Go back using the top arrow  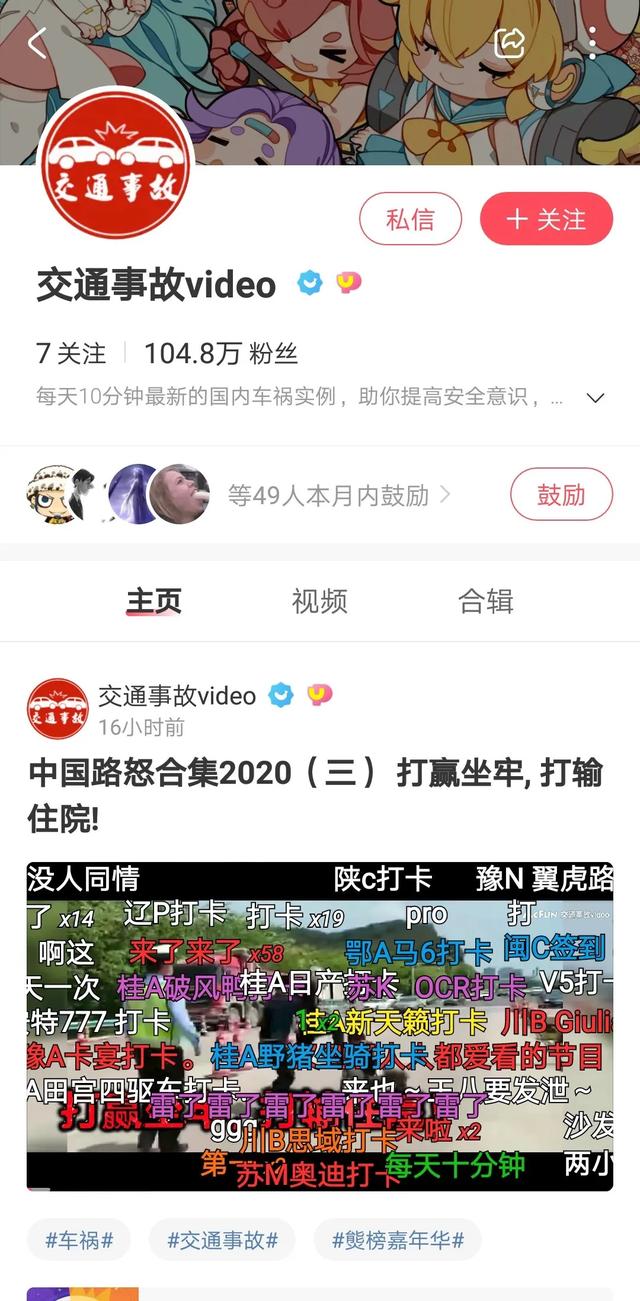point(37,43)
